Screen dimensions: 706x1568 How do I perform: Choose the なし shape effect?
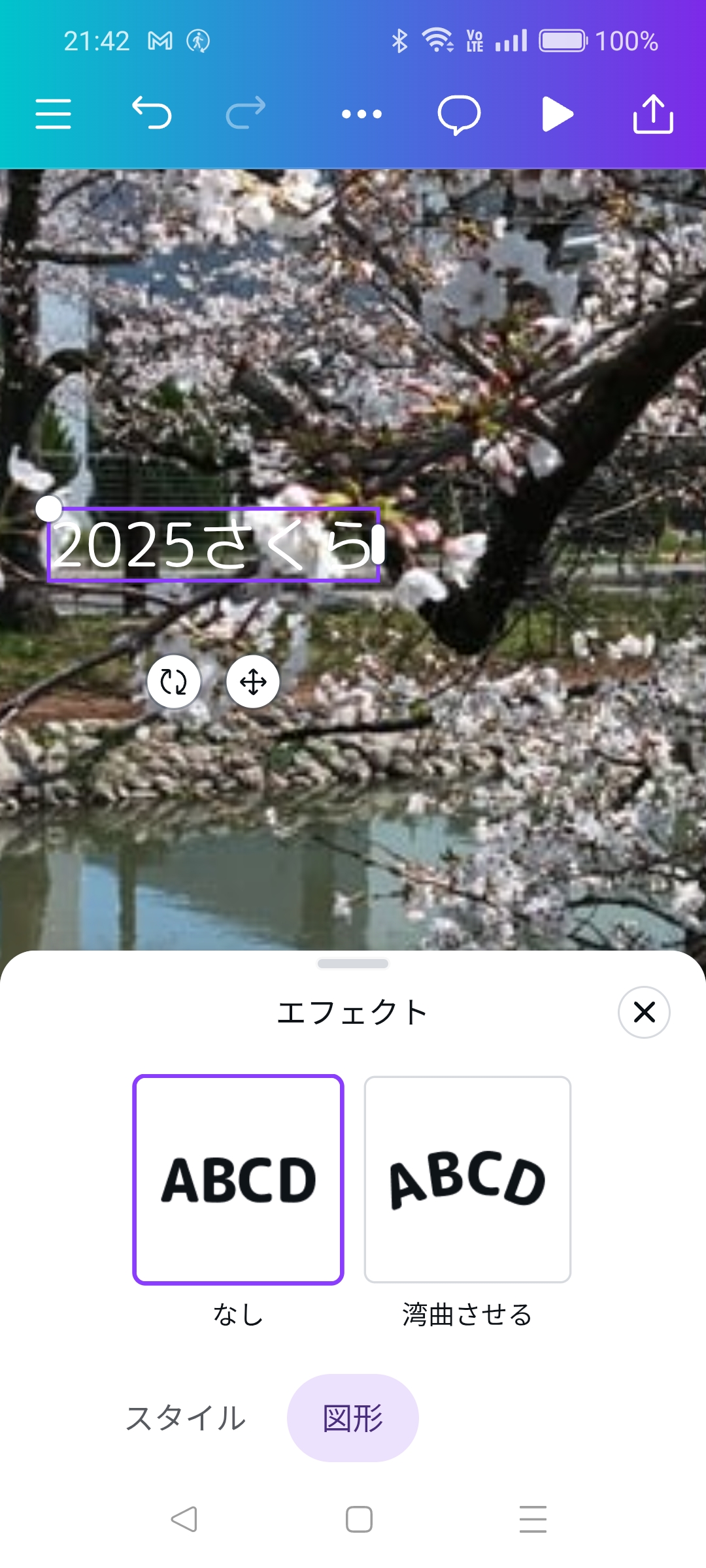tap(238, 1179)
